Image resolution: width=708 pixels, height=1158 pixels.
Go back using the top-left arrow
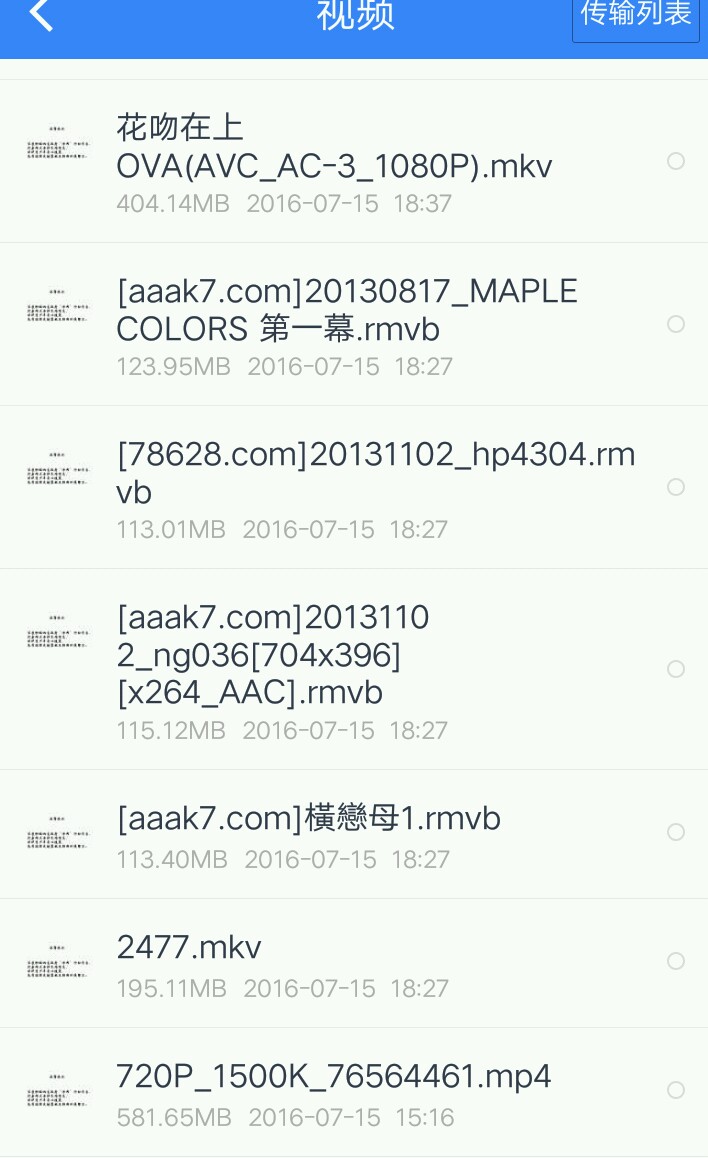tap(41, 15)
